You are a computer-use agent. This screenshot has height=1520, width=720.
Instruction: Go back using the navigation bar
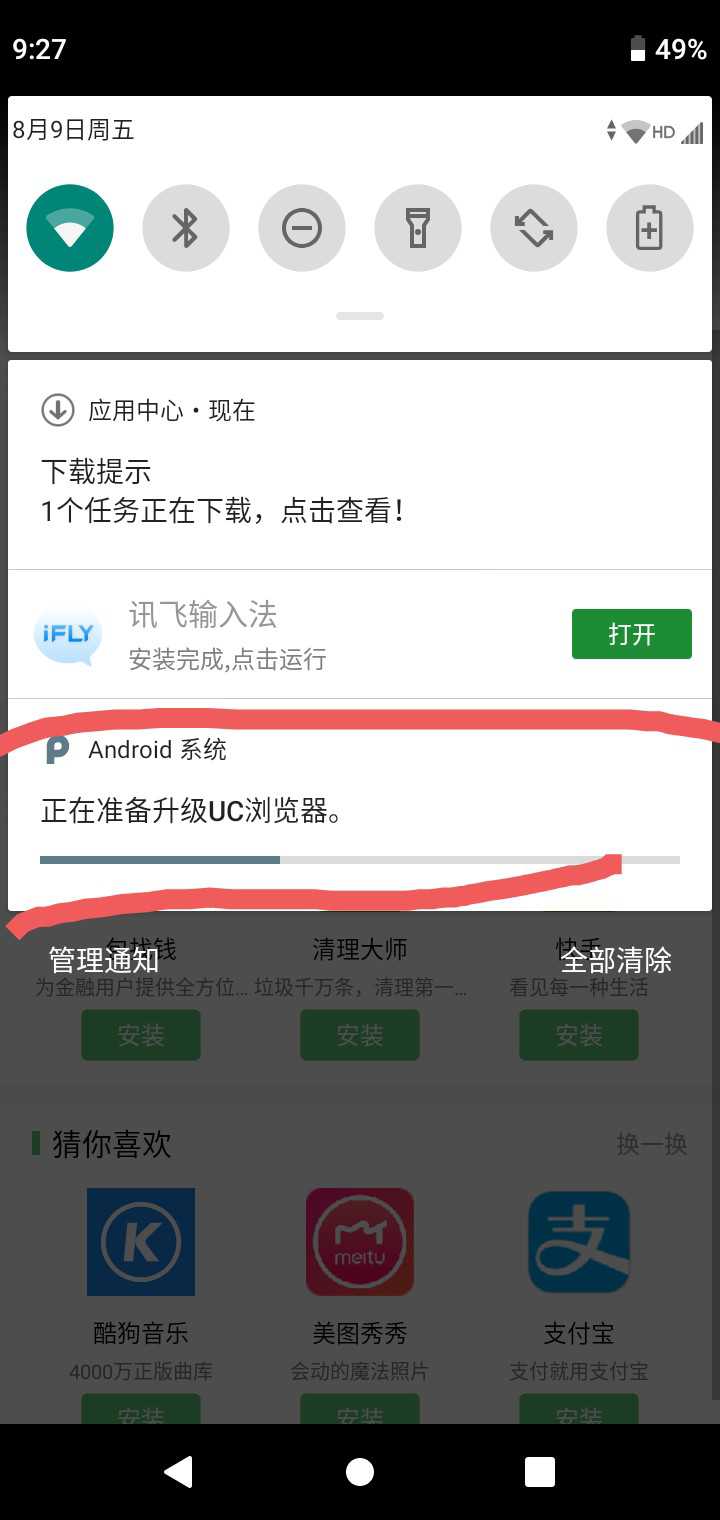tap(178, 1472)
